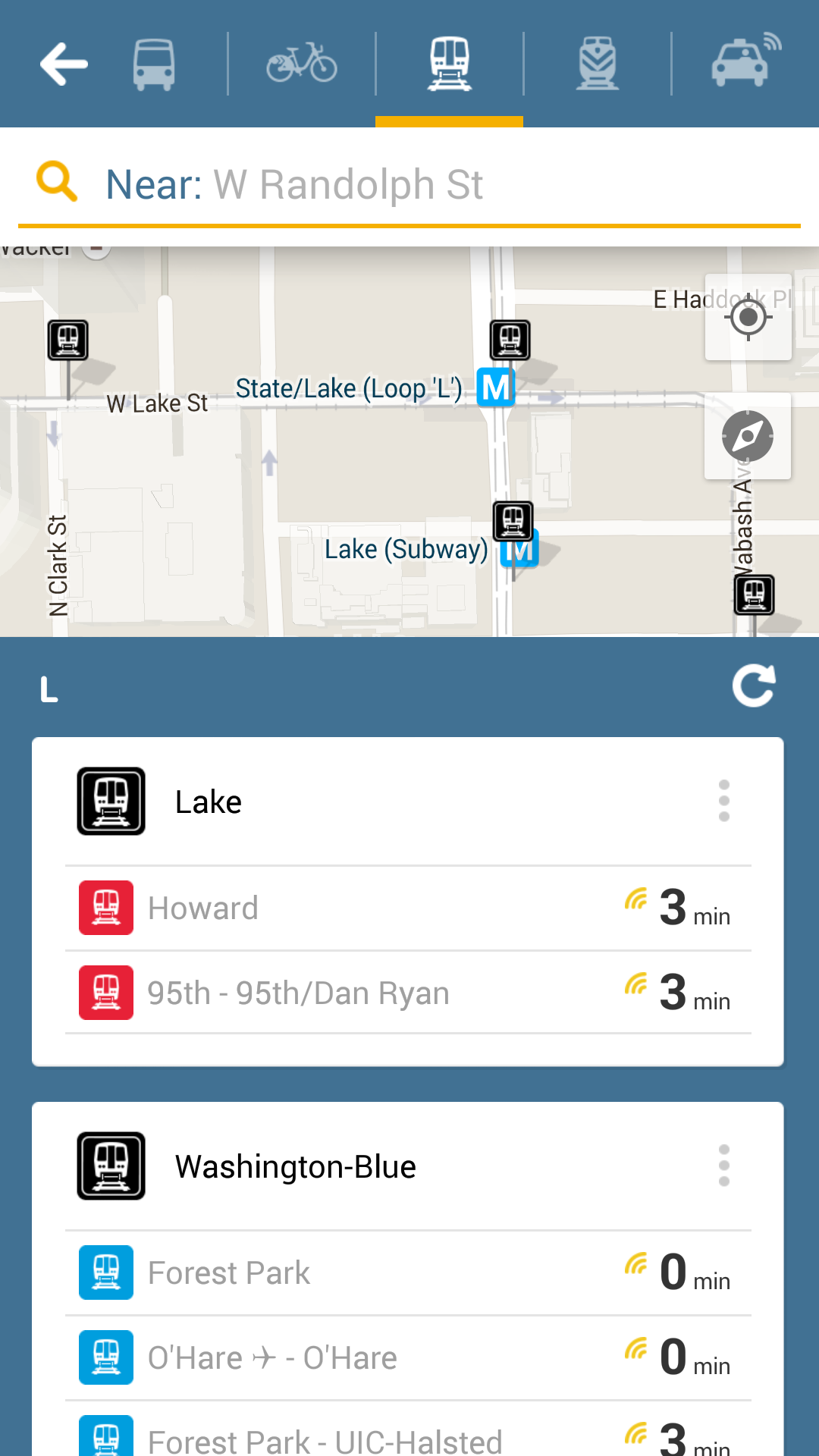Center the map on my location
Screen dimensions: 819x1456
click(748, 317)
